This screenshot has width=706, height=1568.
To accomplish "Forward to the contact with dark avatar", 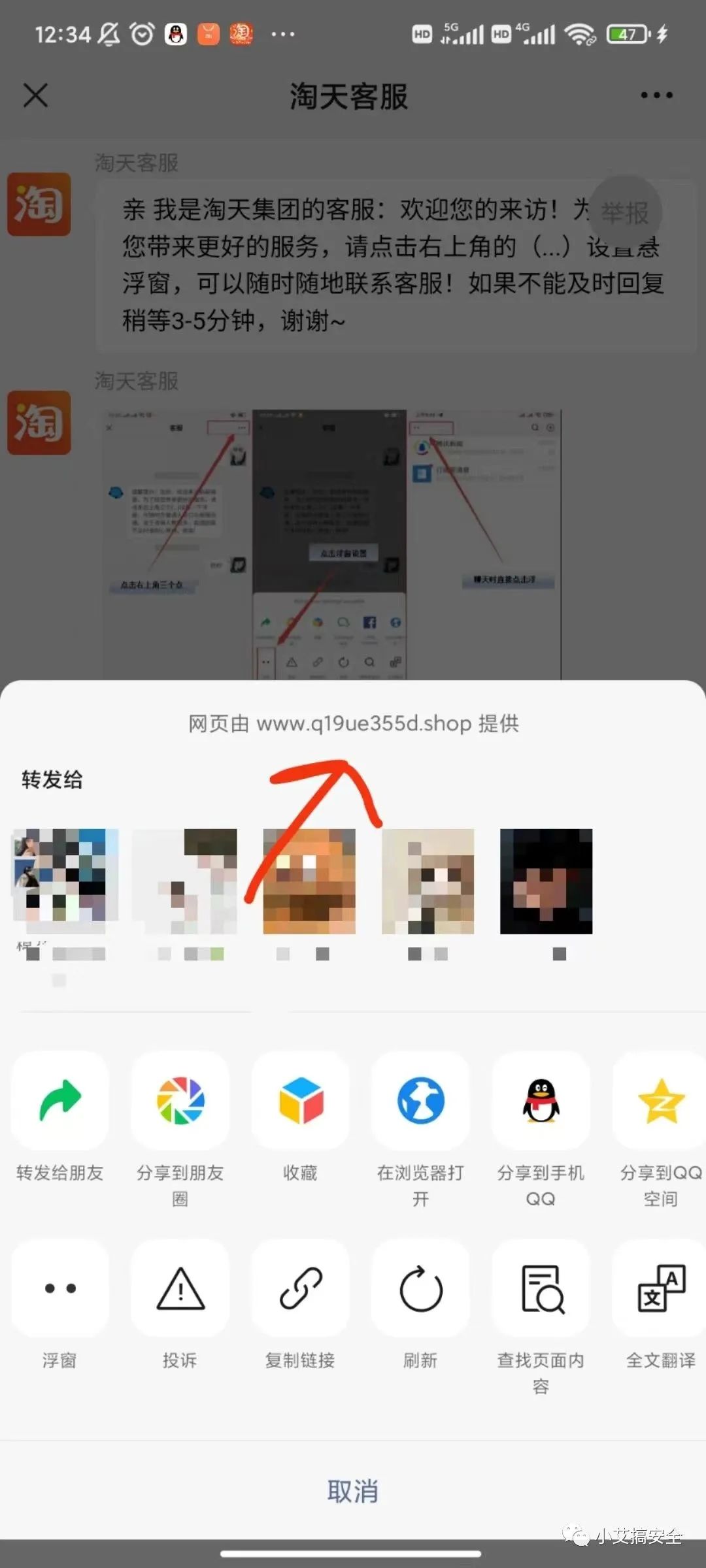I will [x=546, y=881].
